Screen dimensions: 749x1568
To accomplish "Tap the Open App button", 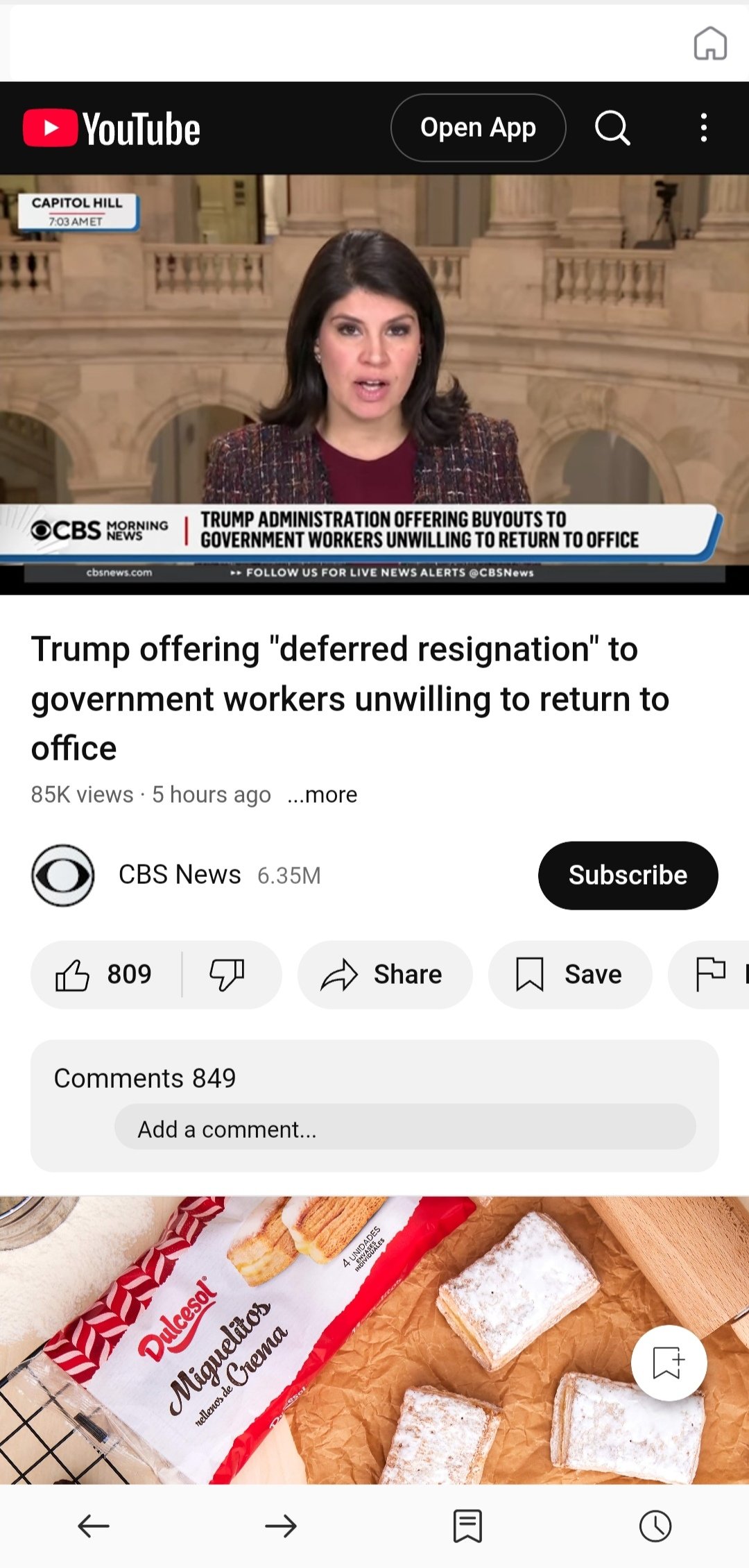I will tap(478, 128).
